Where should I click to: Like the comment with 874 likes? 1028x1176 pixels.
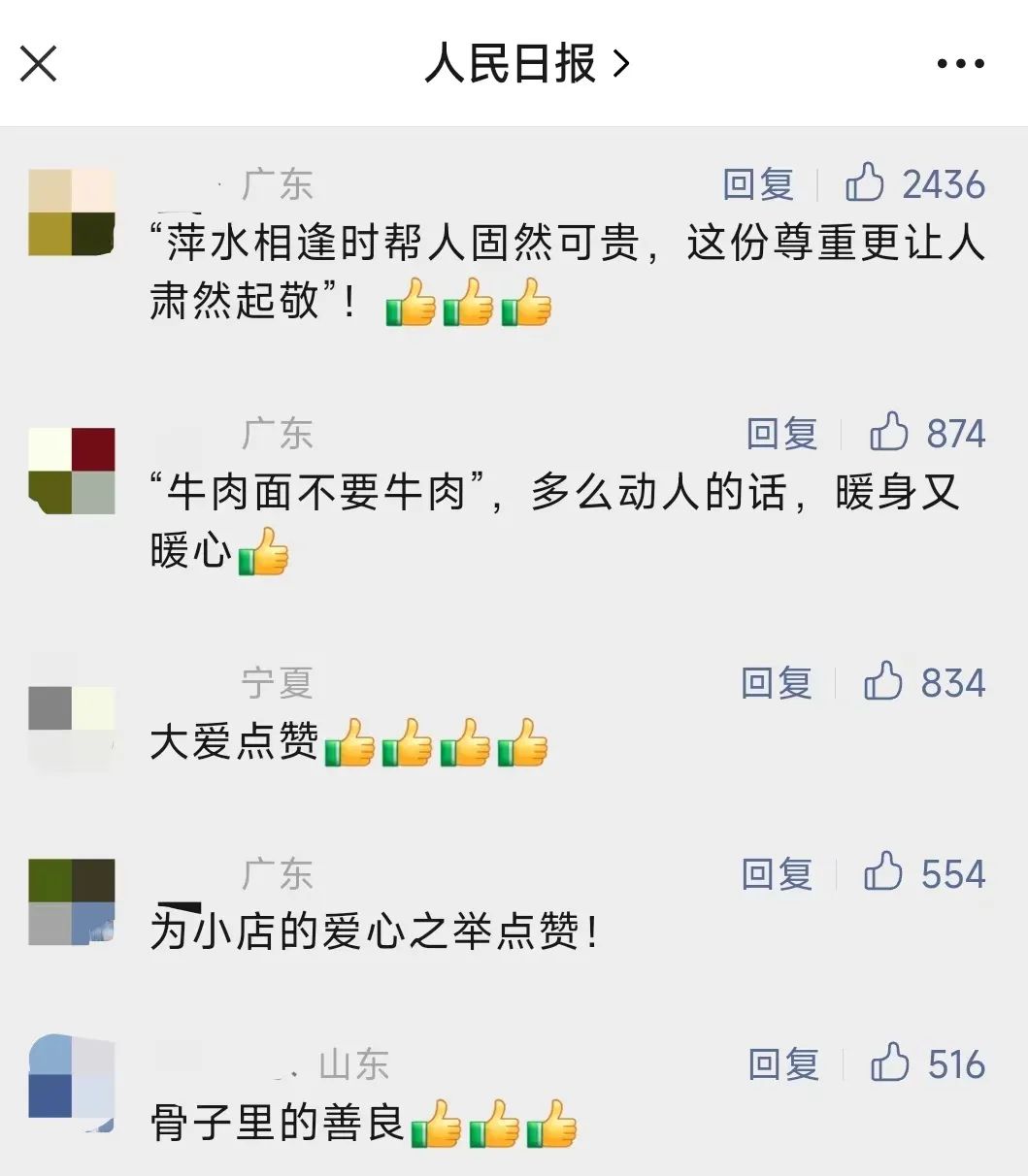pyautogui.click(x=889, y=433)
